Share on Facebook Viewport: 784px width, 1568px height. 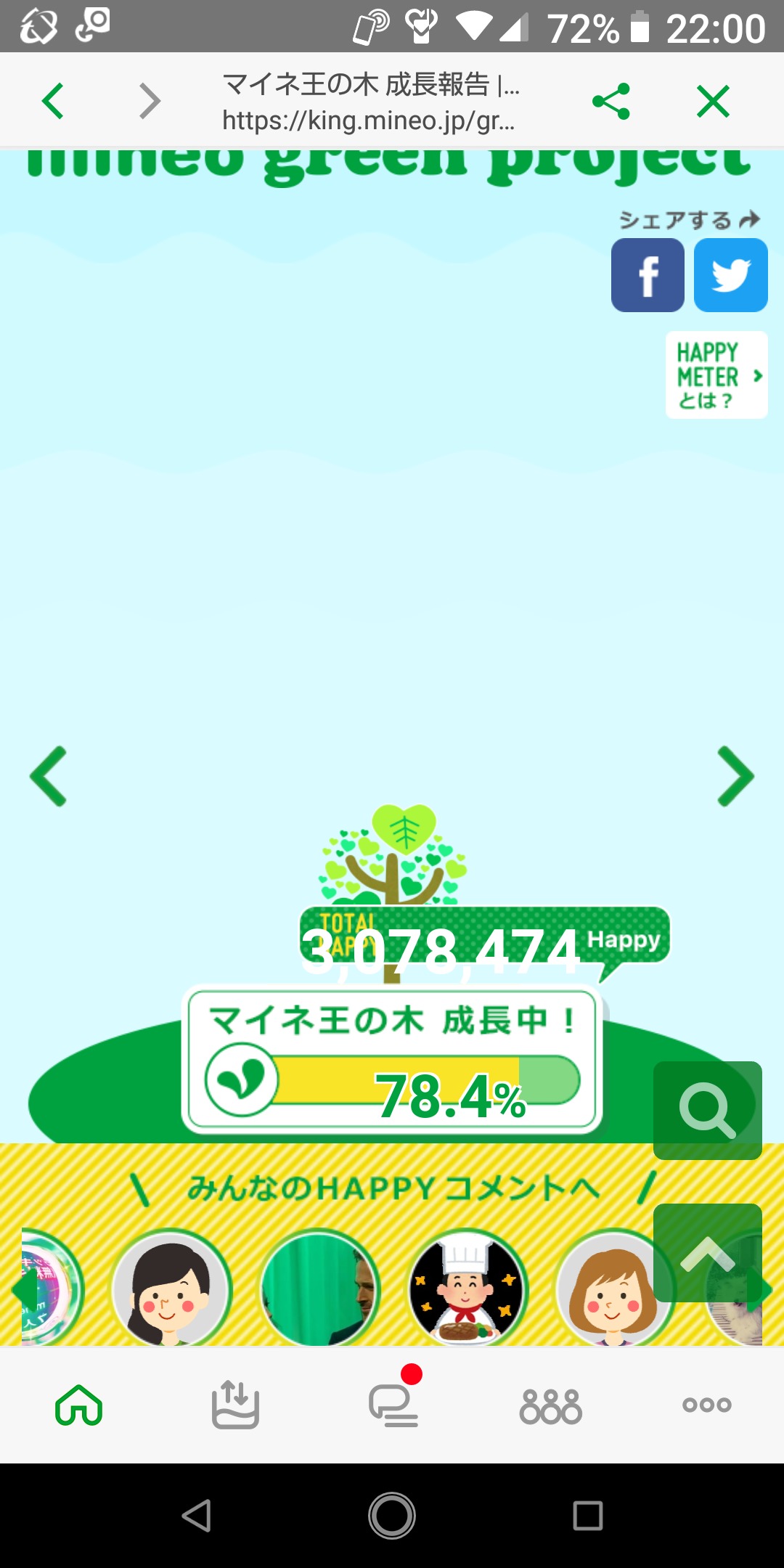648,276
